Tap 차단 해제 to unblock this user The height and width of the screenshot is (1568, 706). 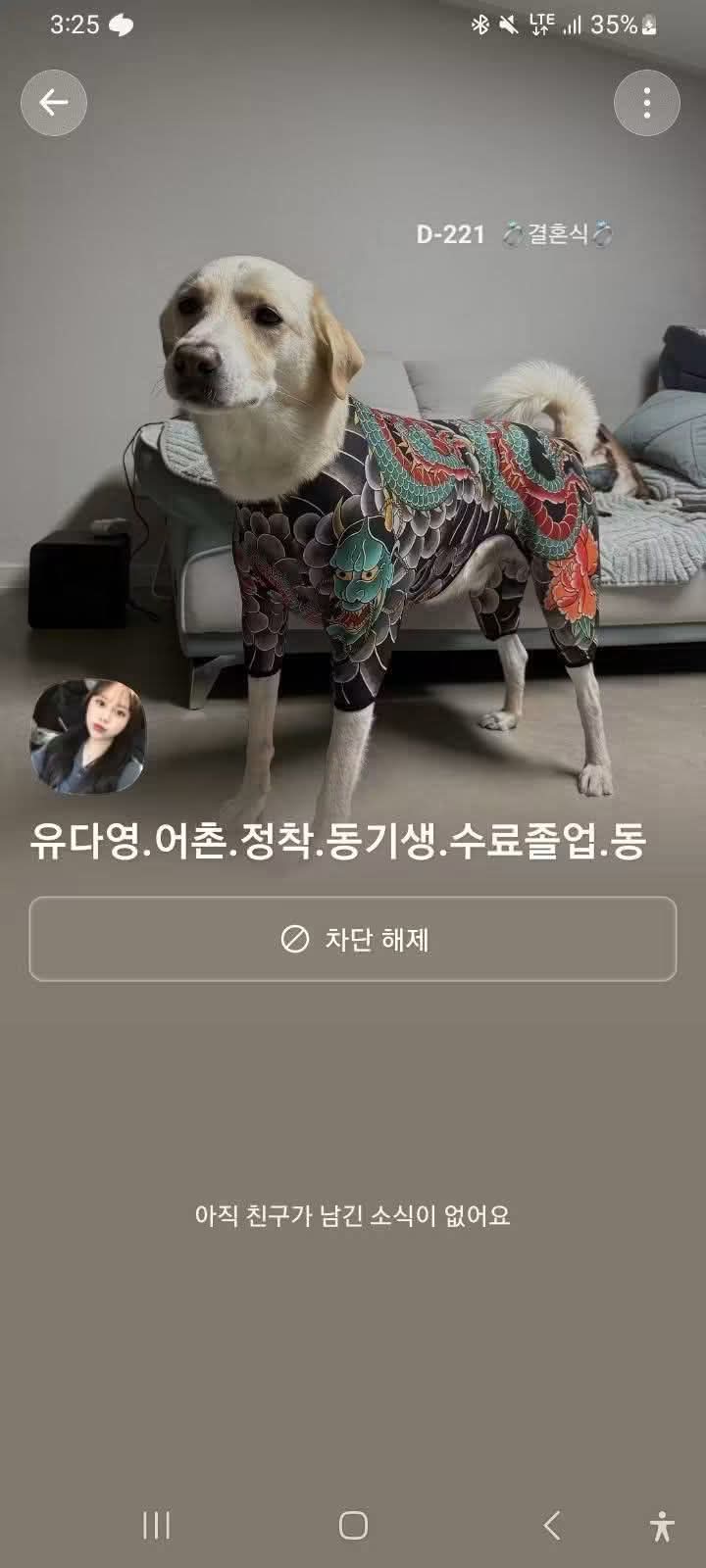pyautogui.click(x=353, y=939)
